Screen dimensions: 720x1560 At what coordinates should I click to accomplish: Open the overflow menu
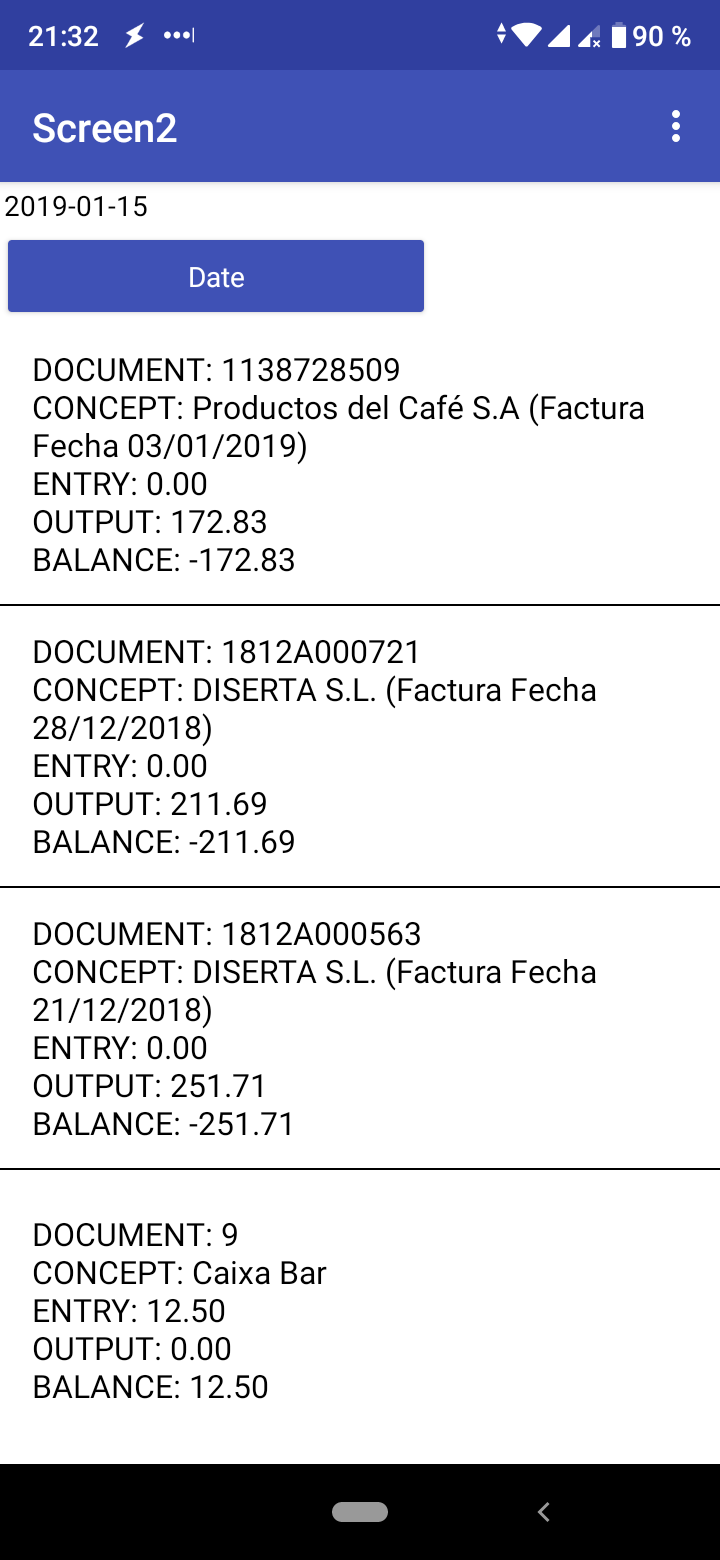point(676,127)
